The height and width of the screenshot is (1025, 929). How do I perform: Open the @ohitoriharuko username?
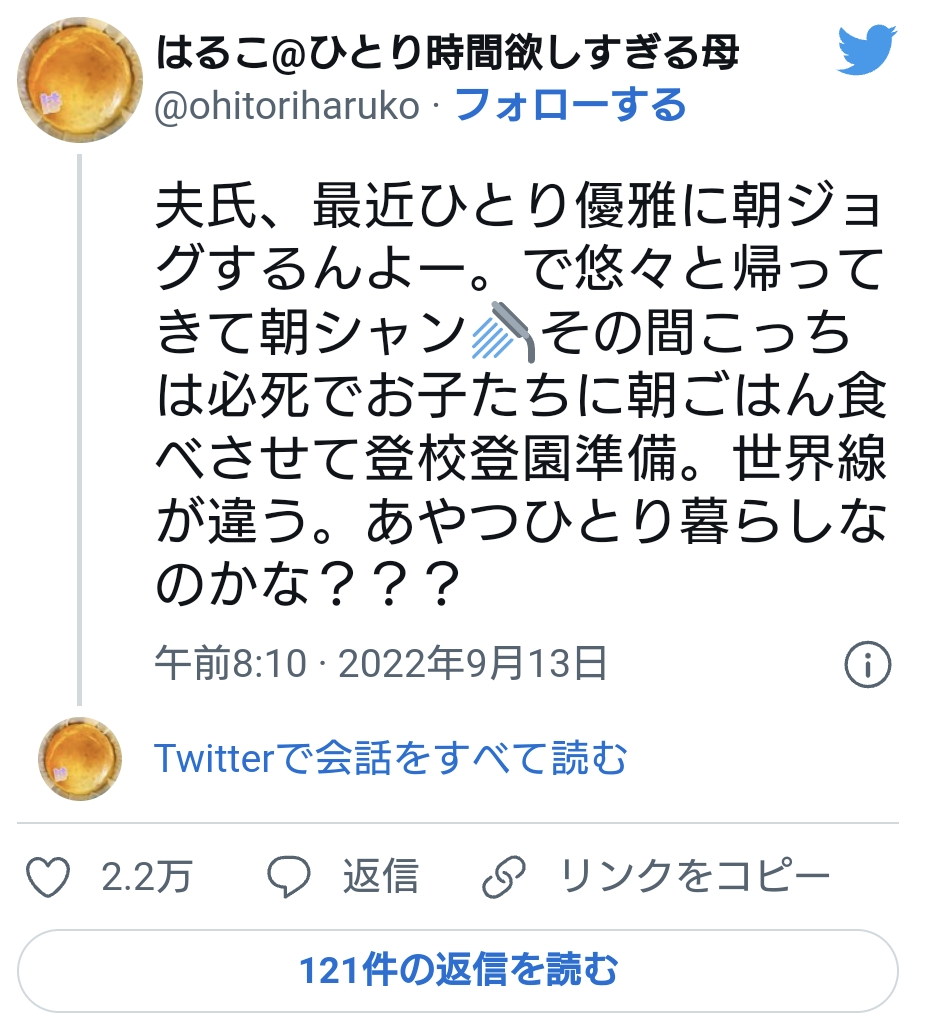287,105
